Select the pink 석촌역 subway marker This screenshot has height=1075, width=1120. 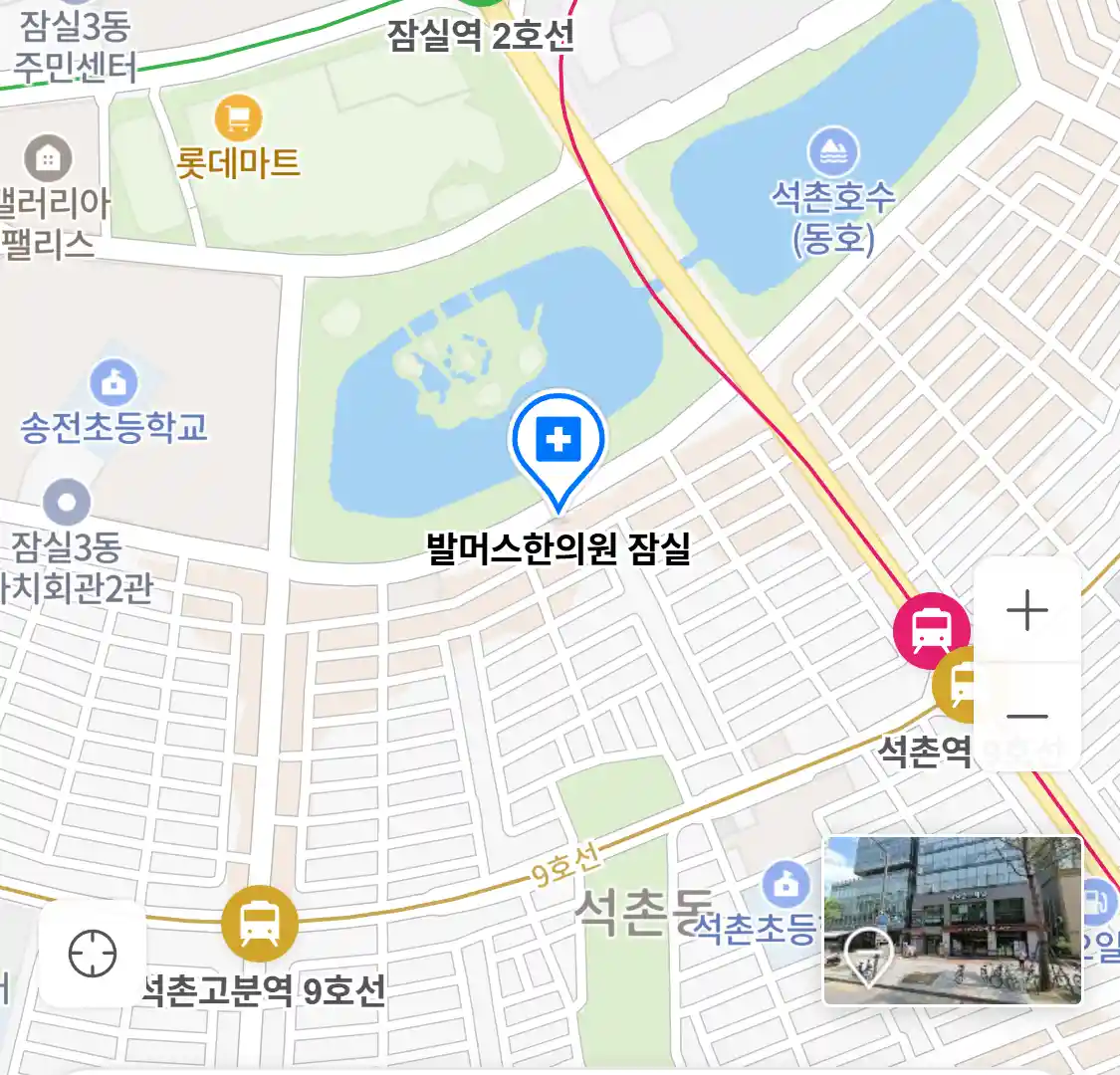[x=930, y=630]
